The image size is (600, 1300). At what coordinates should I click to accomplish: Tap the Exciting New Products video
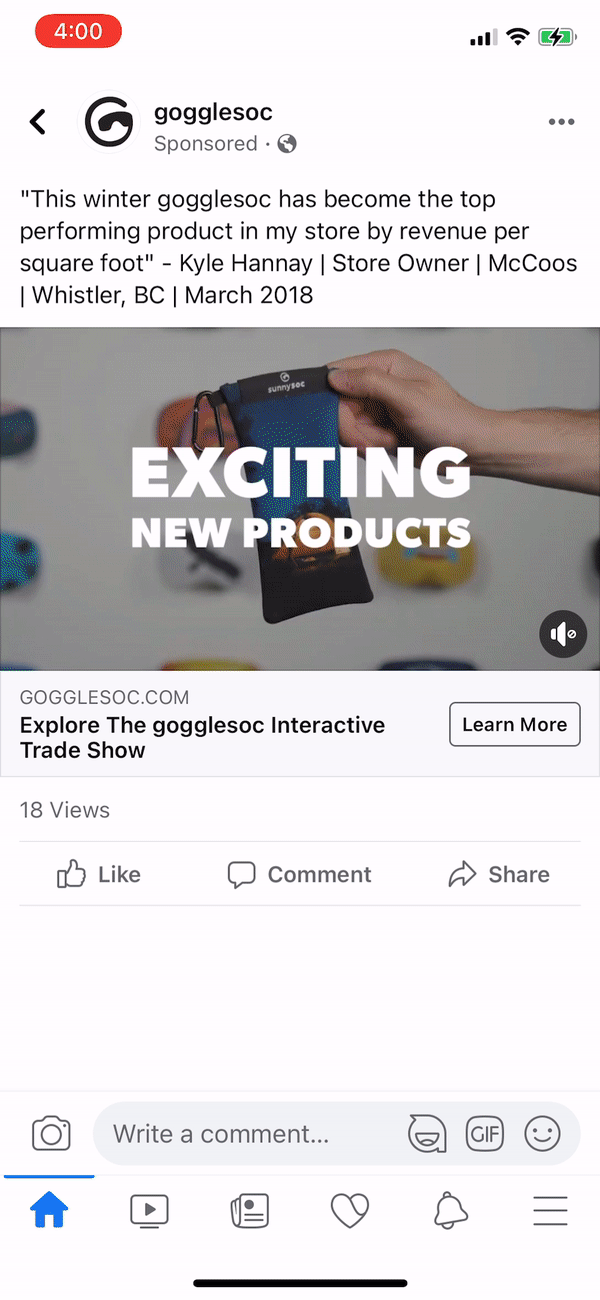click(300, 499)
